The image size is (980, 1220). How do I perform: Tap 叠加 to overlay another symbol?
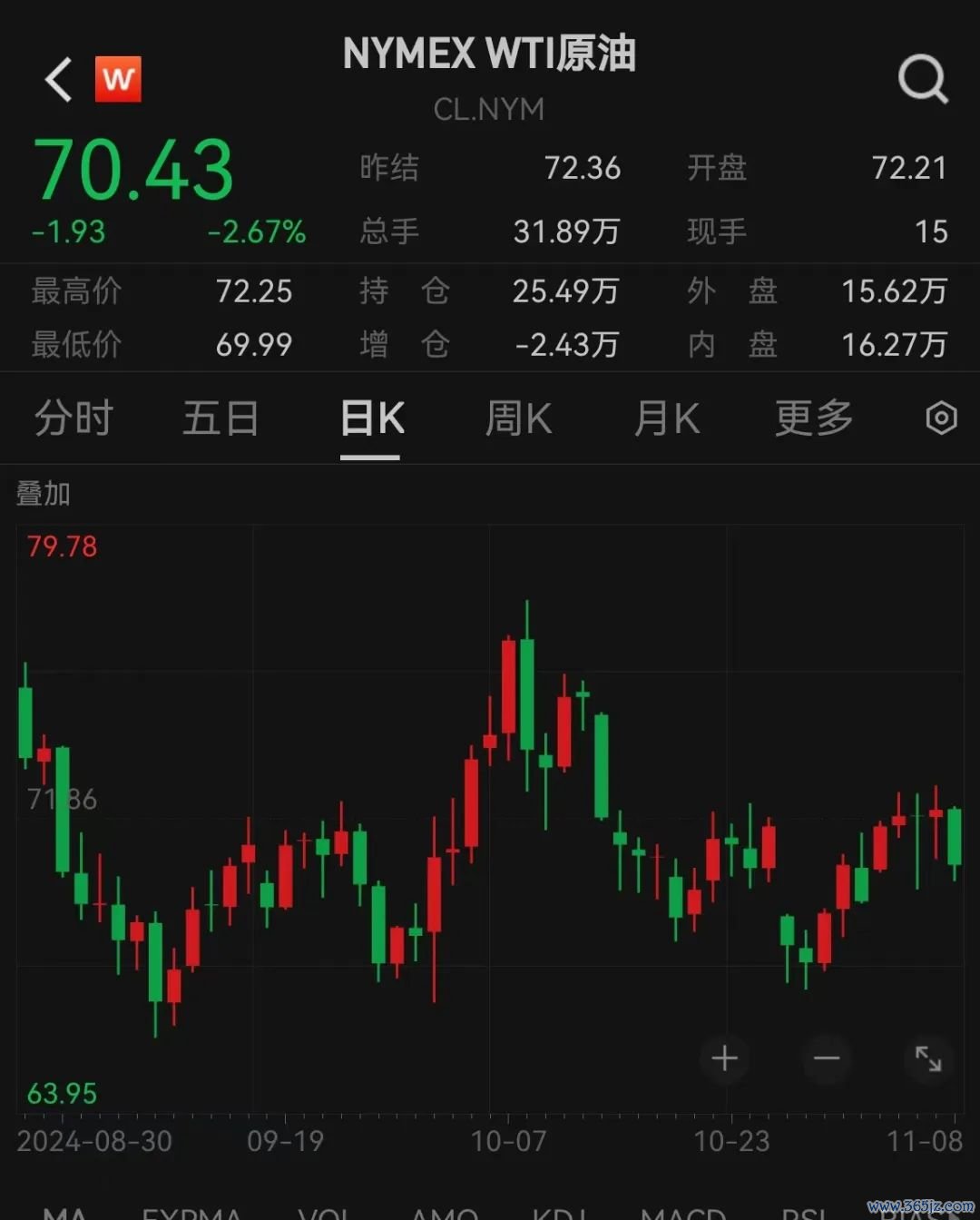pos(44,494)
